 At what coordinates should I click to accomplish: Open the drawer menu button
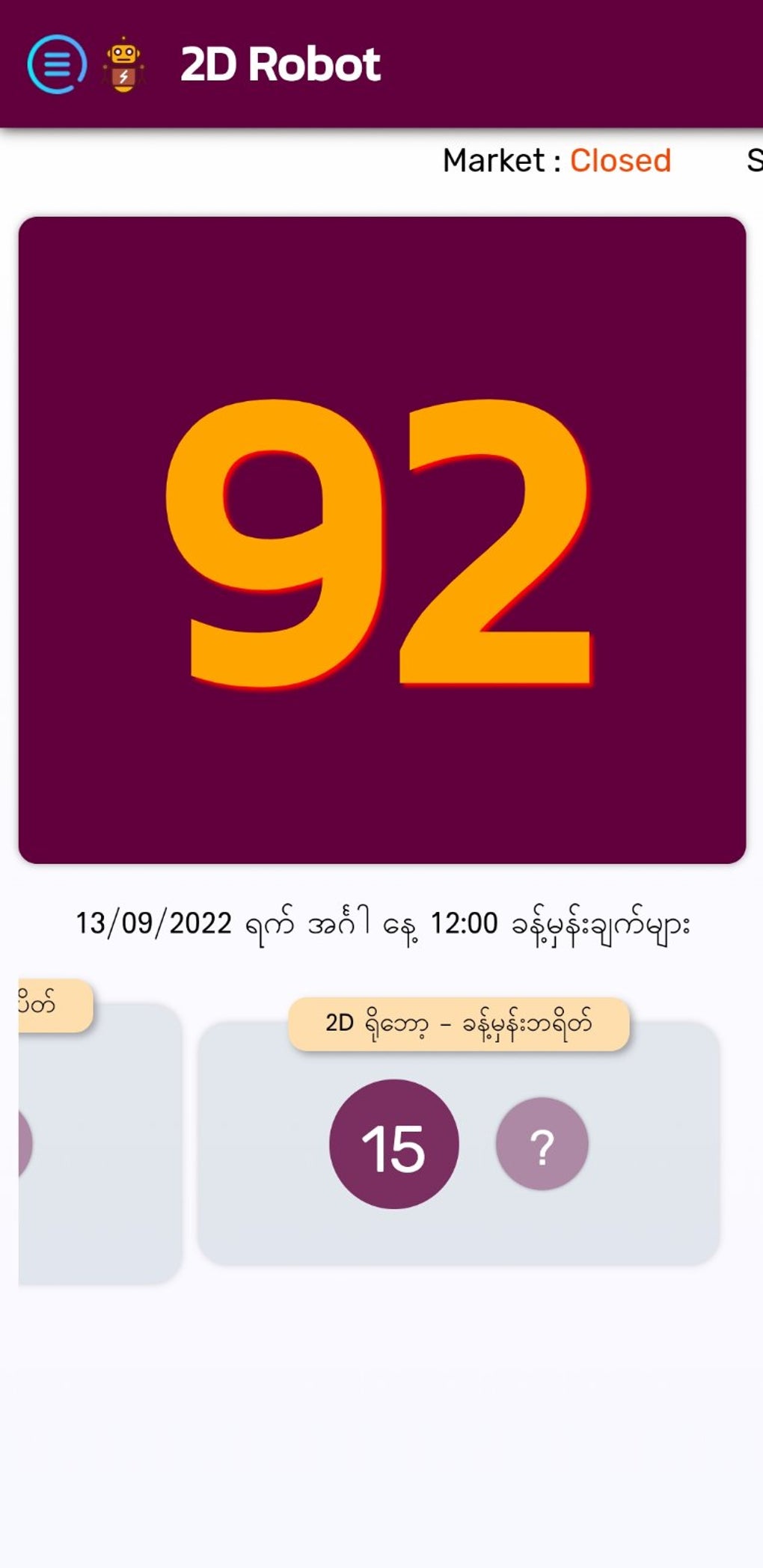click(x=56, y=64)
